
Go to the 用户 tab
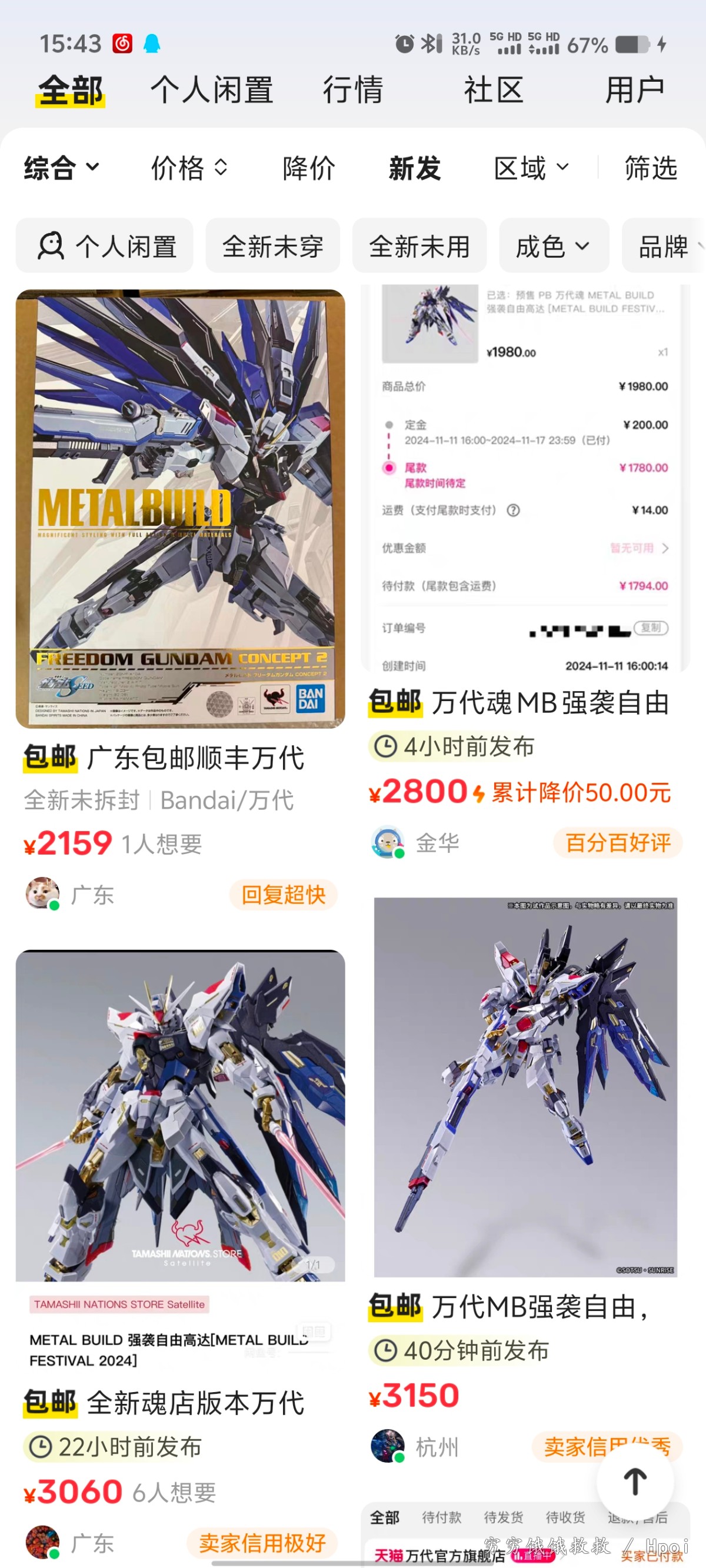[x=634, y=90]
